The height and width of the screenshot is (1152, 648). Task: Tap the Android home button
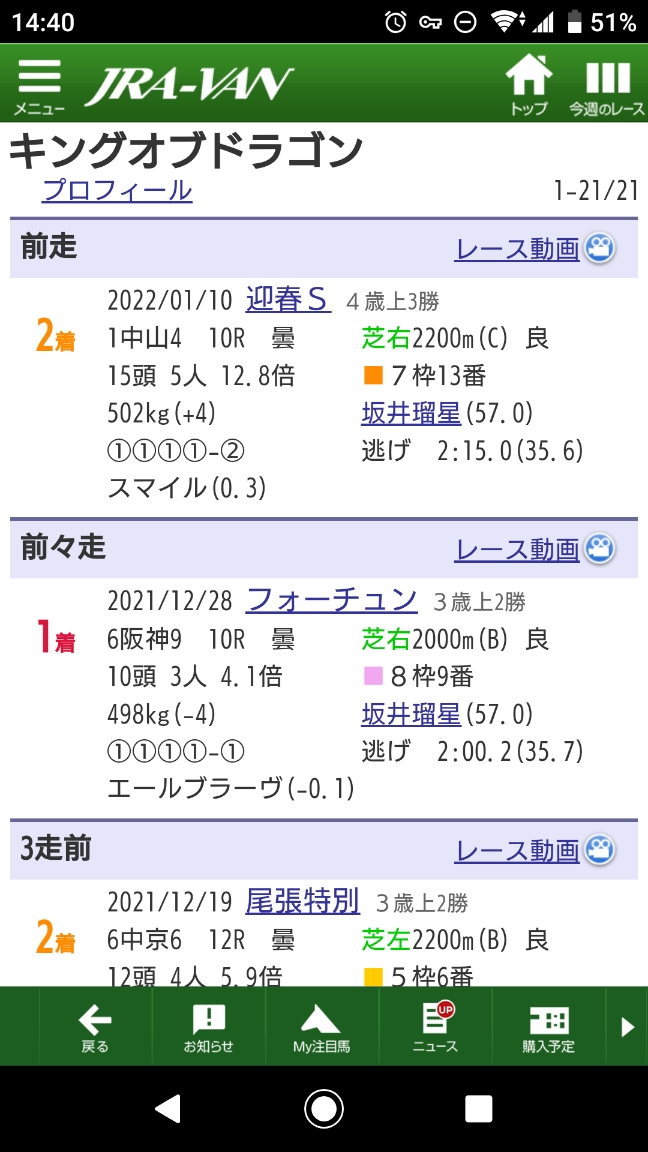[x=323, y=1109]
